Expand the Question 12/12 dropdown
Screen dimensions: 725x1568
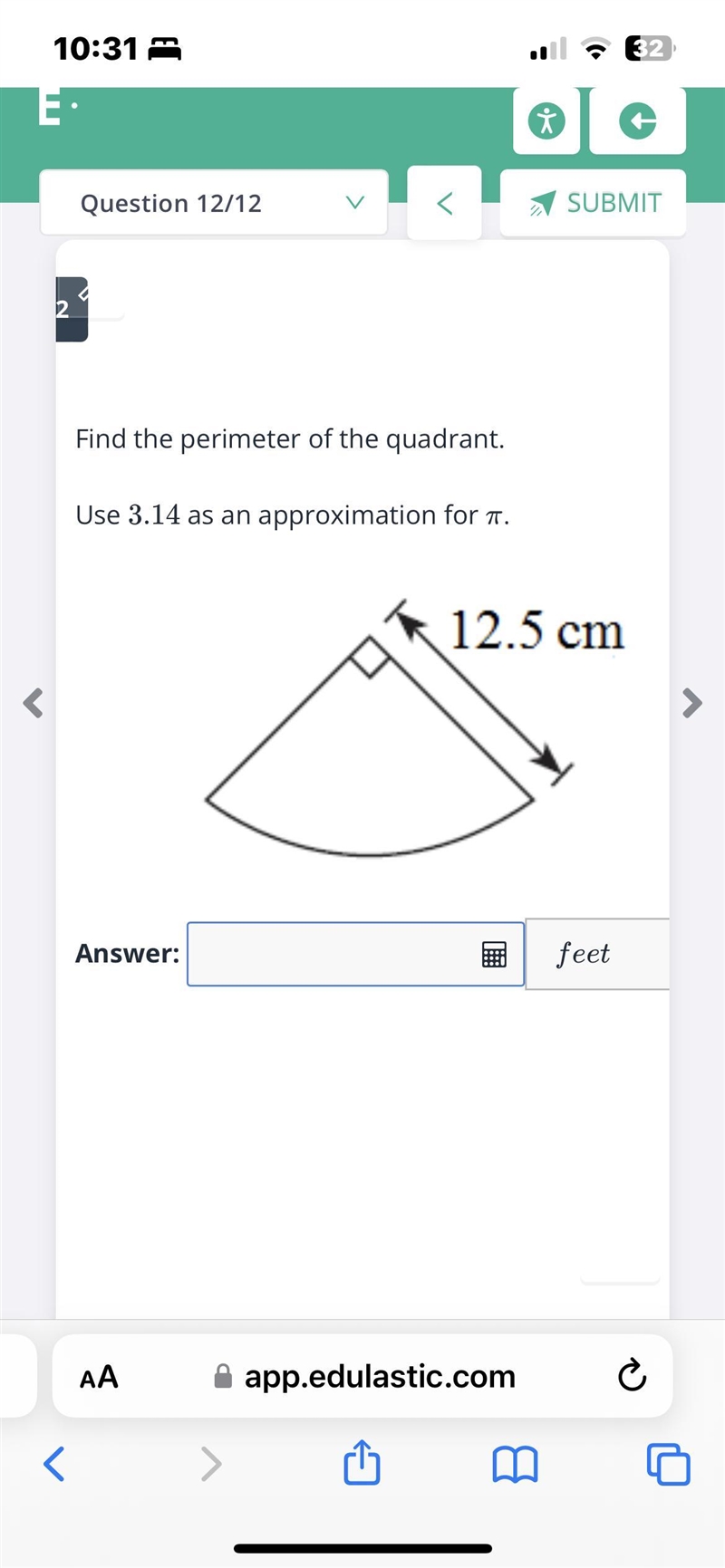tap(214, 203)
